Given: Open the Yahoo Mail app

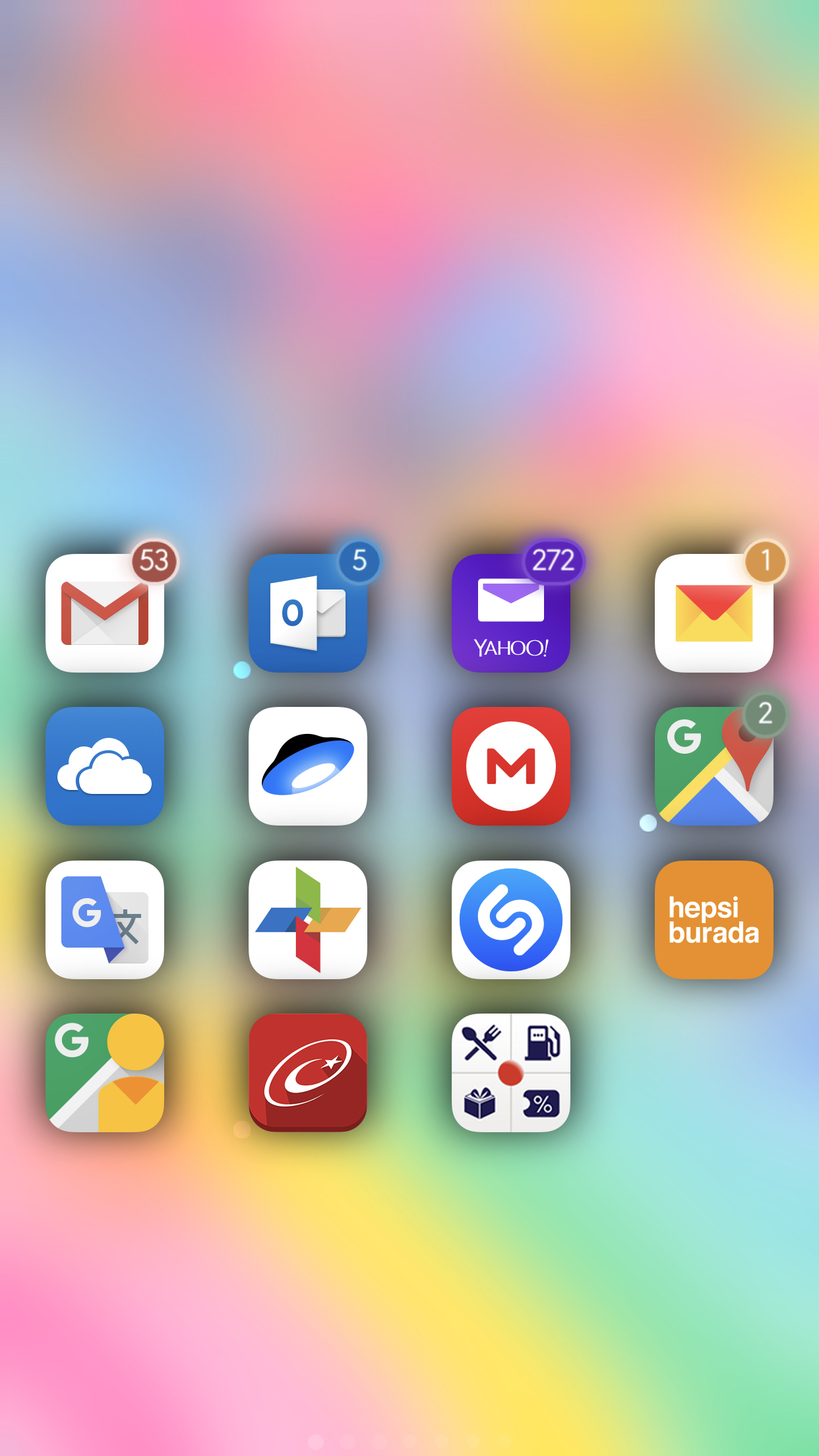Looking at the screenshot, I should pyautogui.click(x=511, y=613).
